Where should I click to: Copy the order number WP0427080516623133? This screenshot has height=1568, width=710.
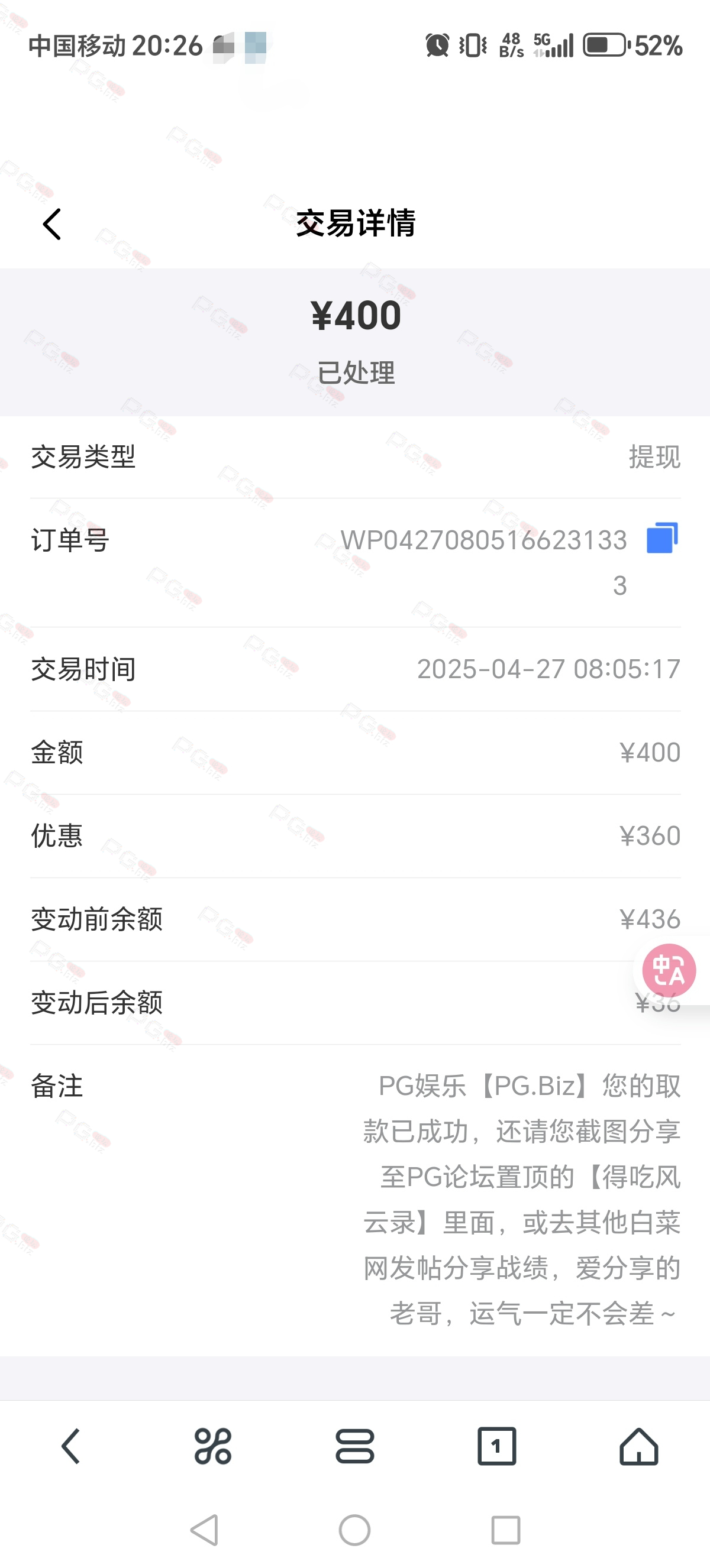coord(662,538)
